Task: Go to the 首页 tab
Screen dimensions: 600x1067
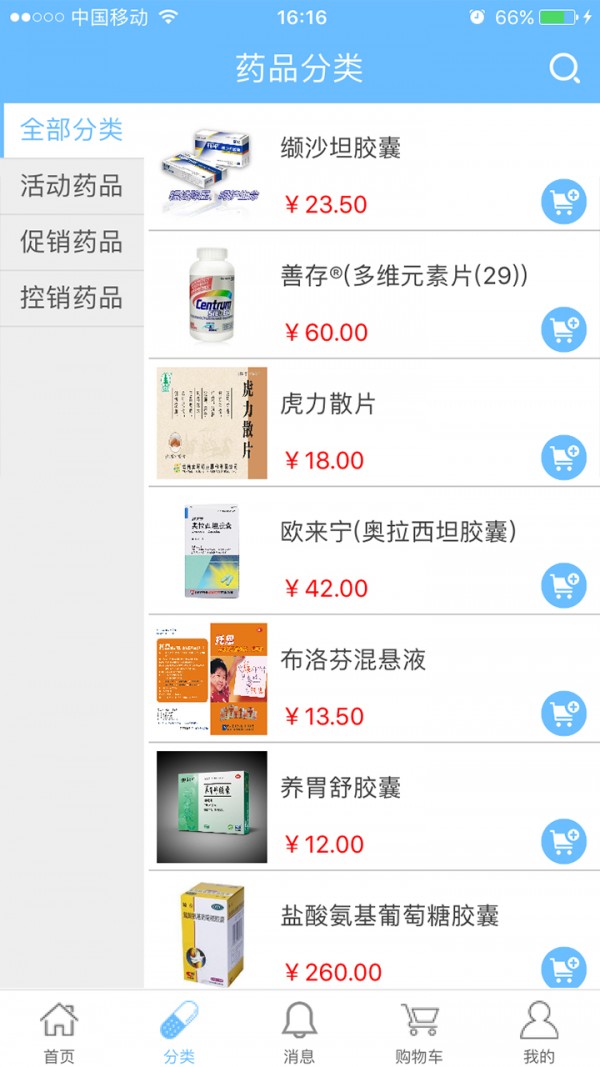Action: [59, 1032]
